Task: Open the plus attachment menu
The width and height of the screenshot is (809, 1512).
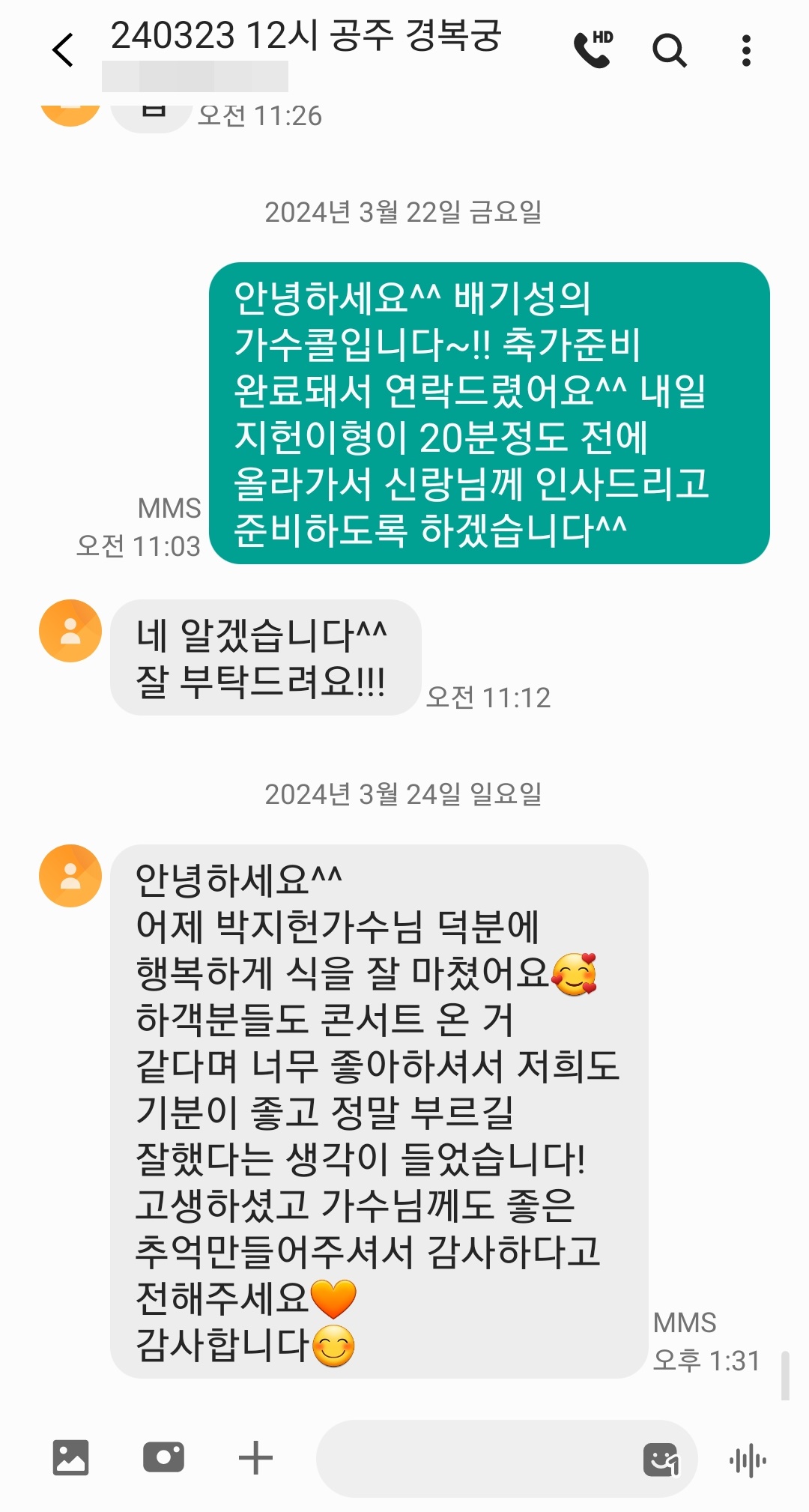Action: pos(255,1457)
